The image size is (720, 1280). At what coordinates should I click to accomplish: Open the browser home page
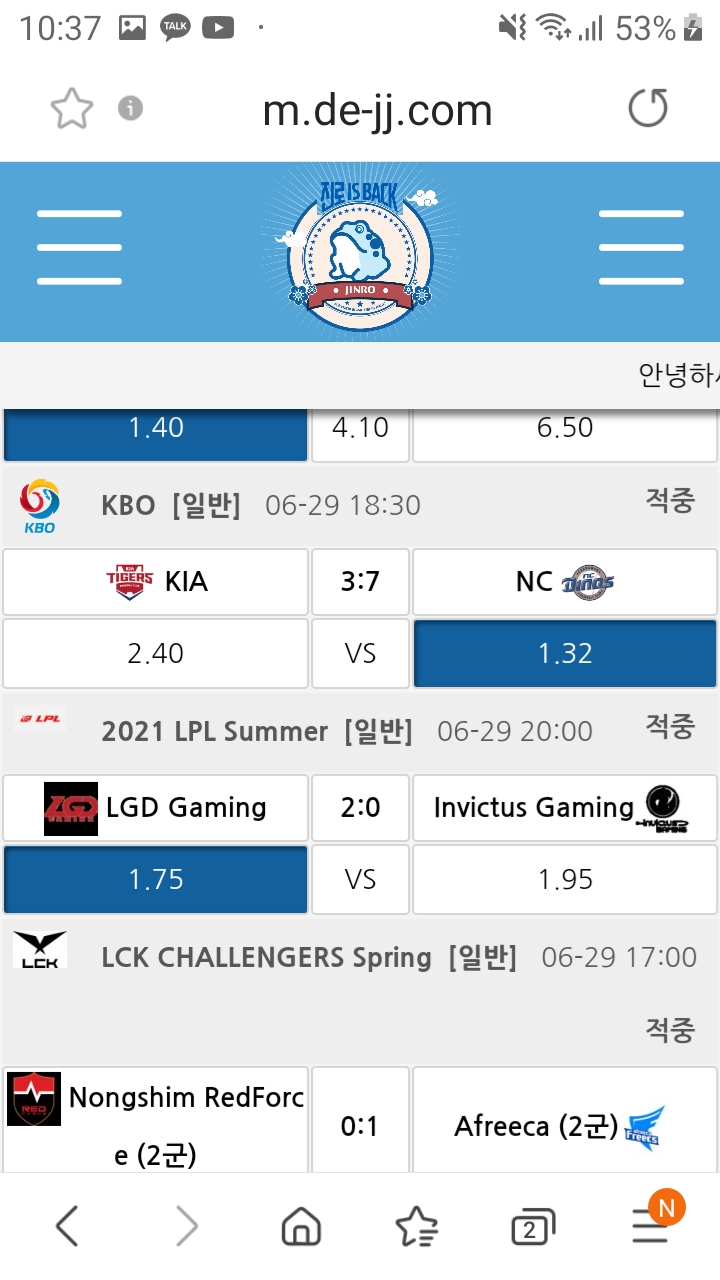click(301, 1226)
